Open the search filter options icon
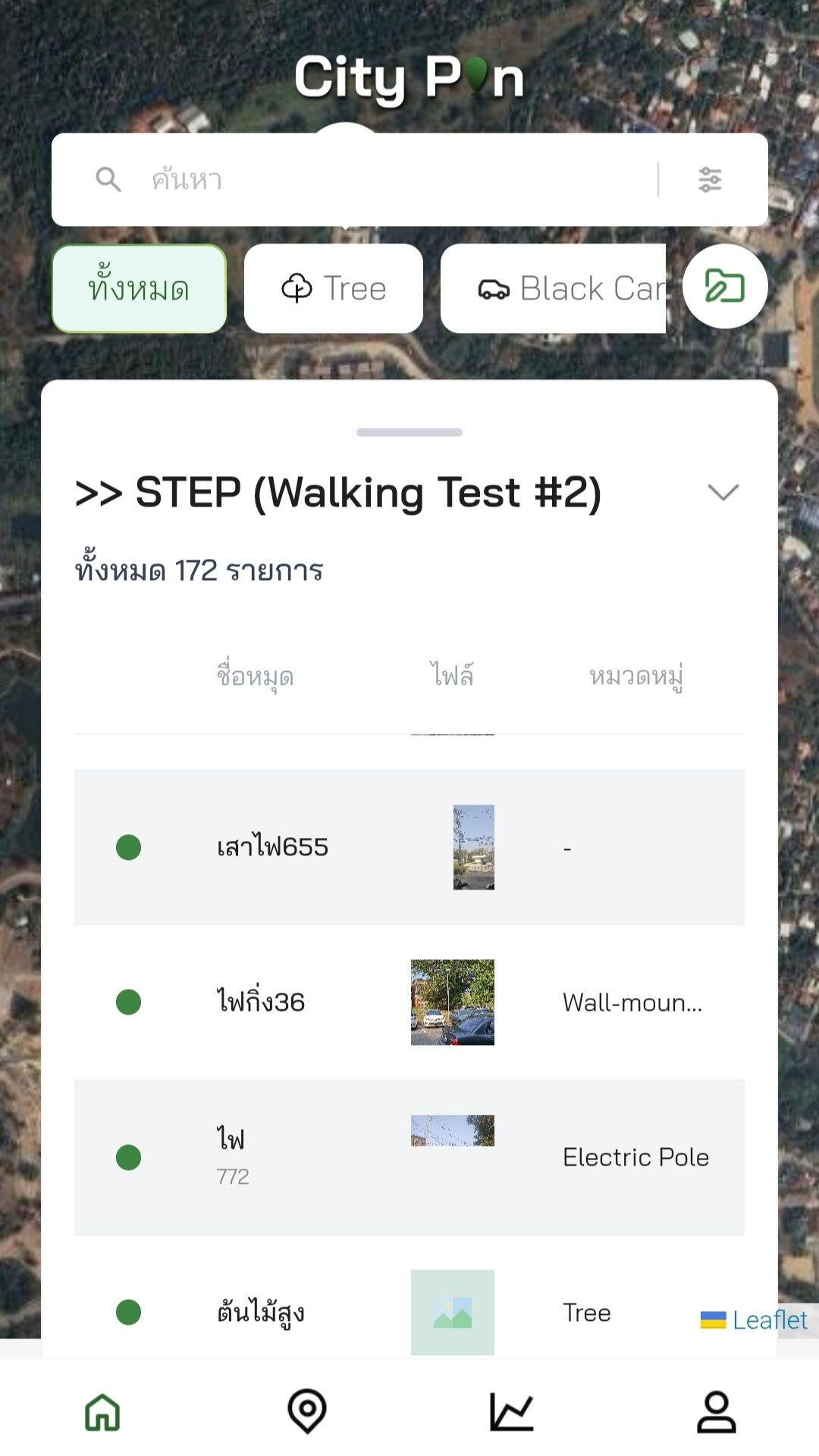This screenshot has height=1456, width=819. point(710,180)
